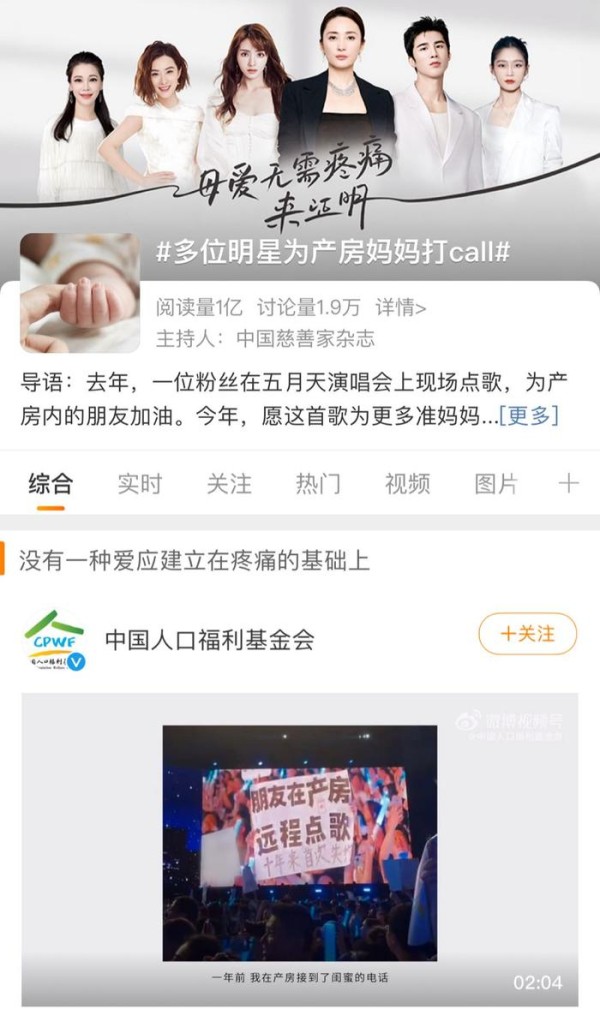Follow 中国人口福利基金会 with +关注
600x1009 pixels.
click(x=527, y=634)
